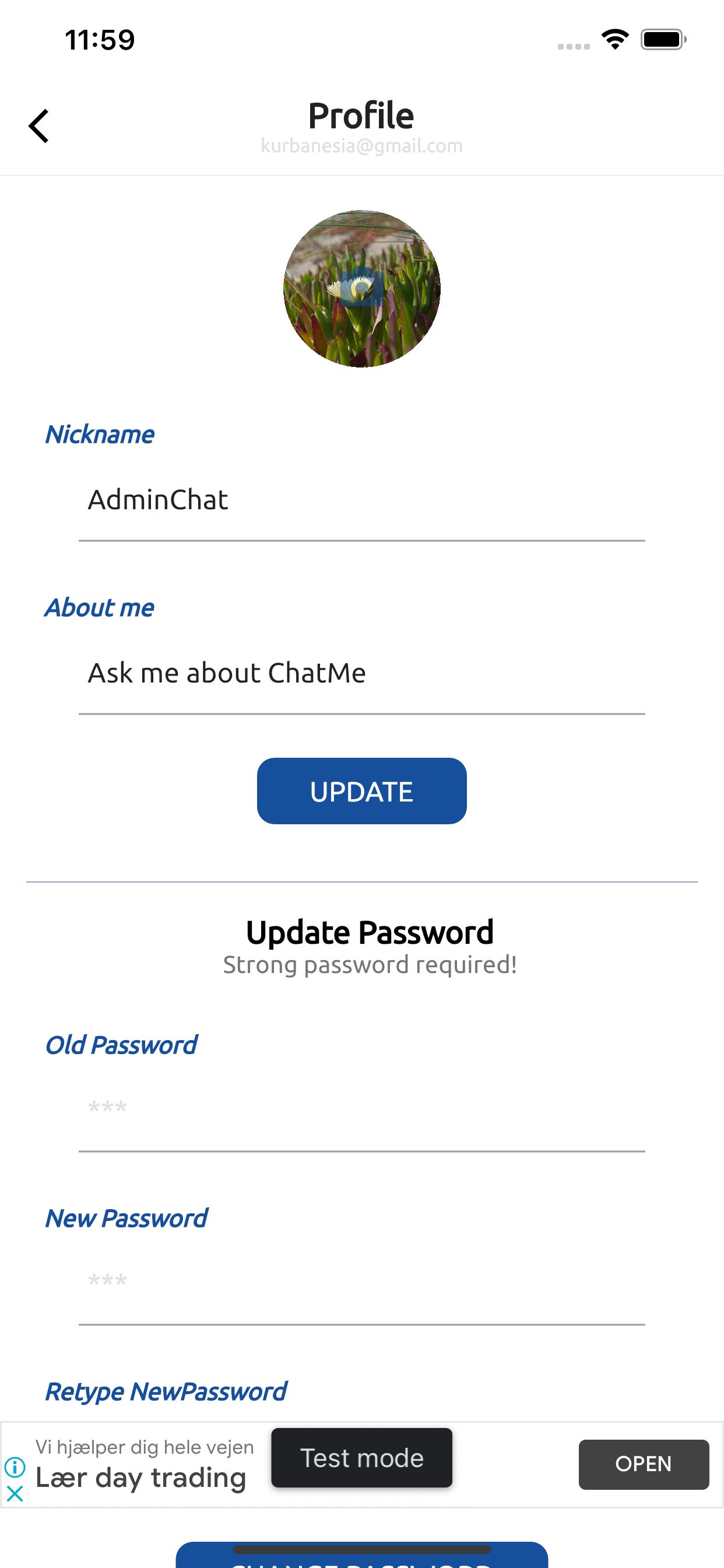Screen dimensions: 724x1568
Task: Tap the UPDATE button
Action: click(x=362, y=790)
